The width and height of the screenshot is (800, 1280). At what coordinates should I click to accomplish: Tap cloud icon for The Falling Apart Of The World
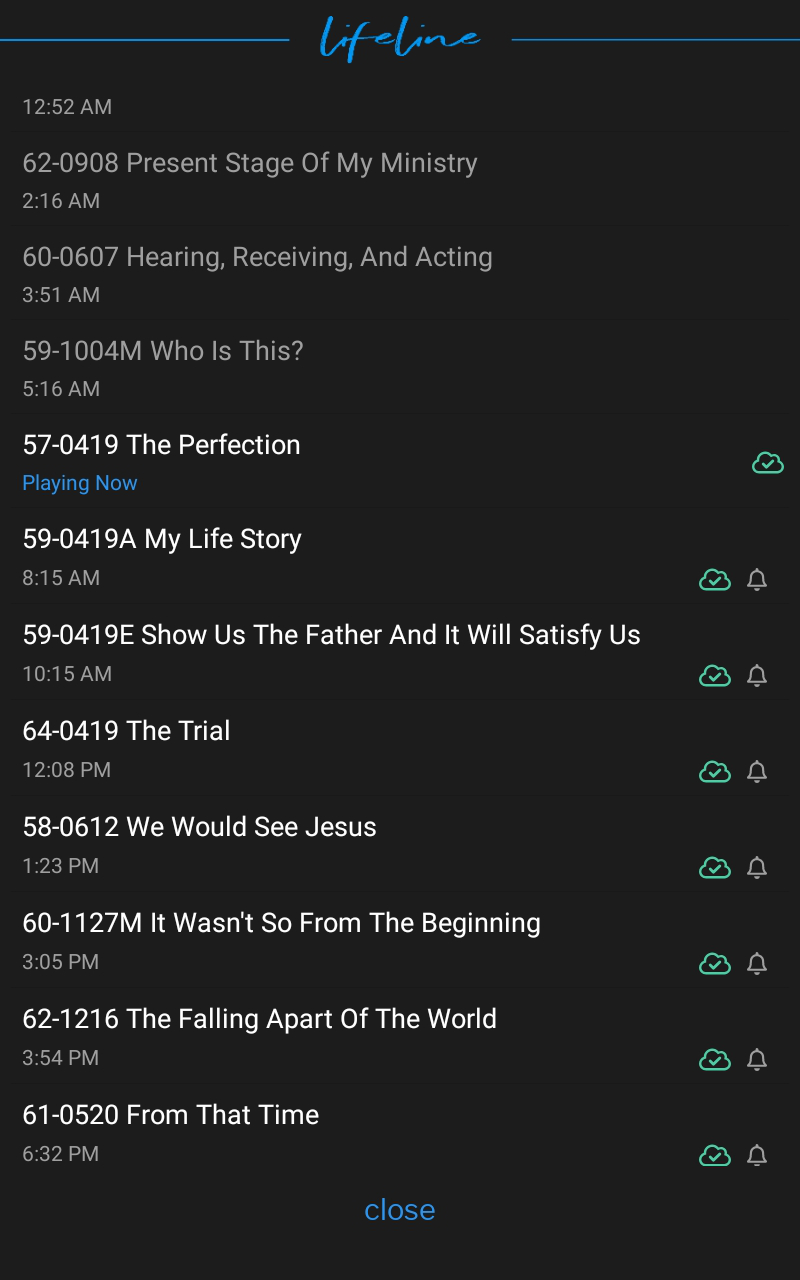tap(714, 1060)
